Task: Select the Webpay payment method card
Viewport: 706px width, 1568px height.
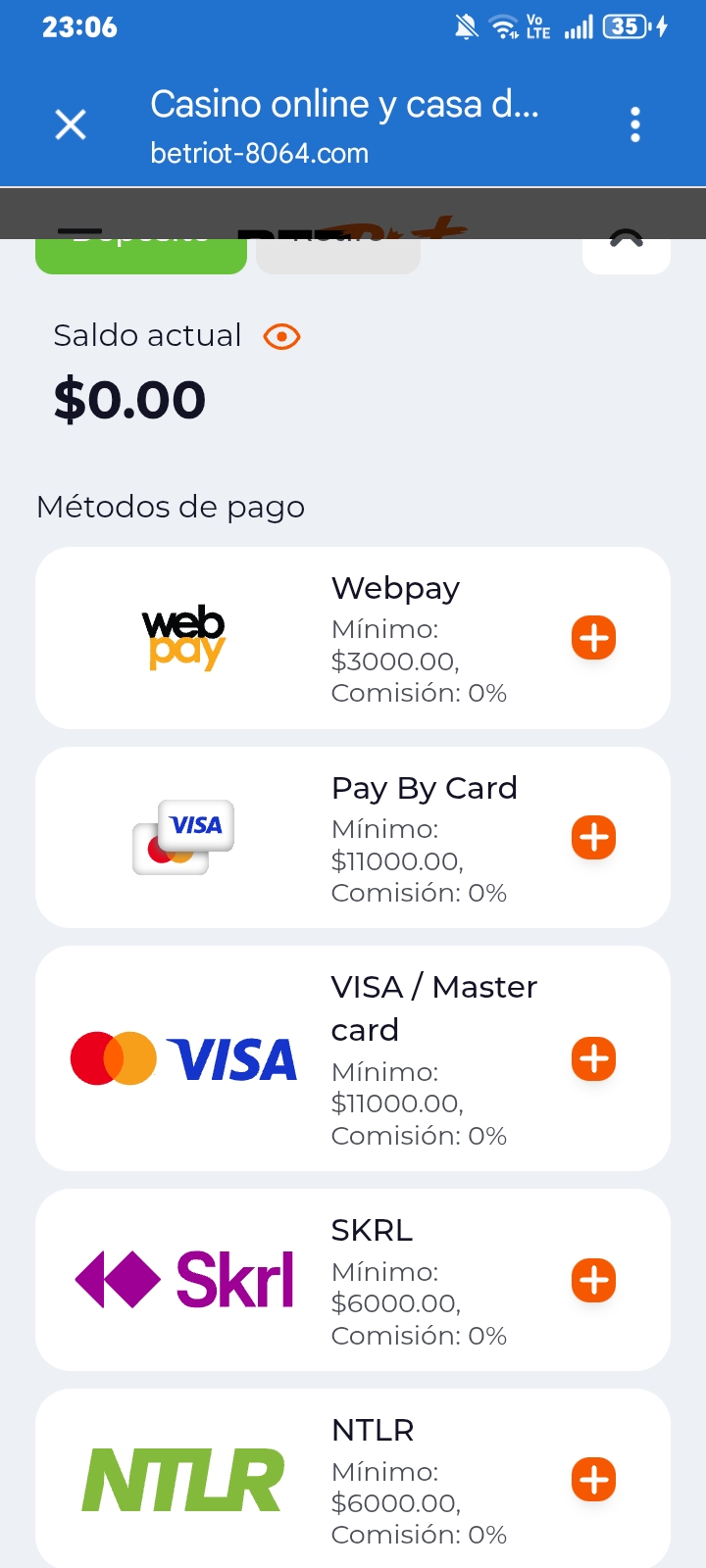Action: tap(353, 638)
